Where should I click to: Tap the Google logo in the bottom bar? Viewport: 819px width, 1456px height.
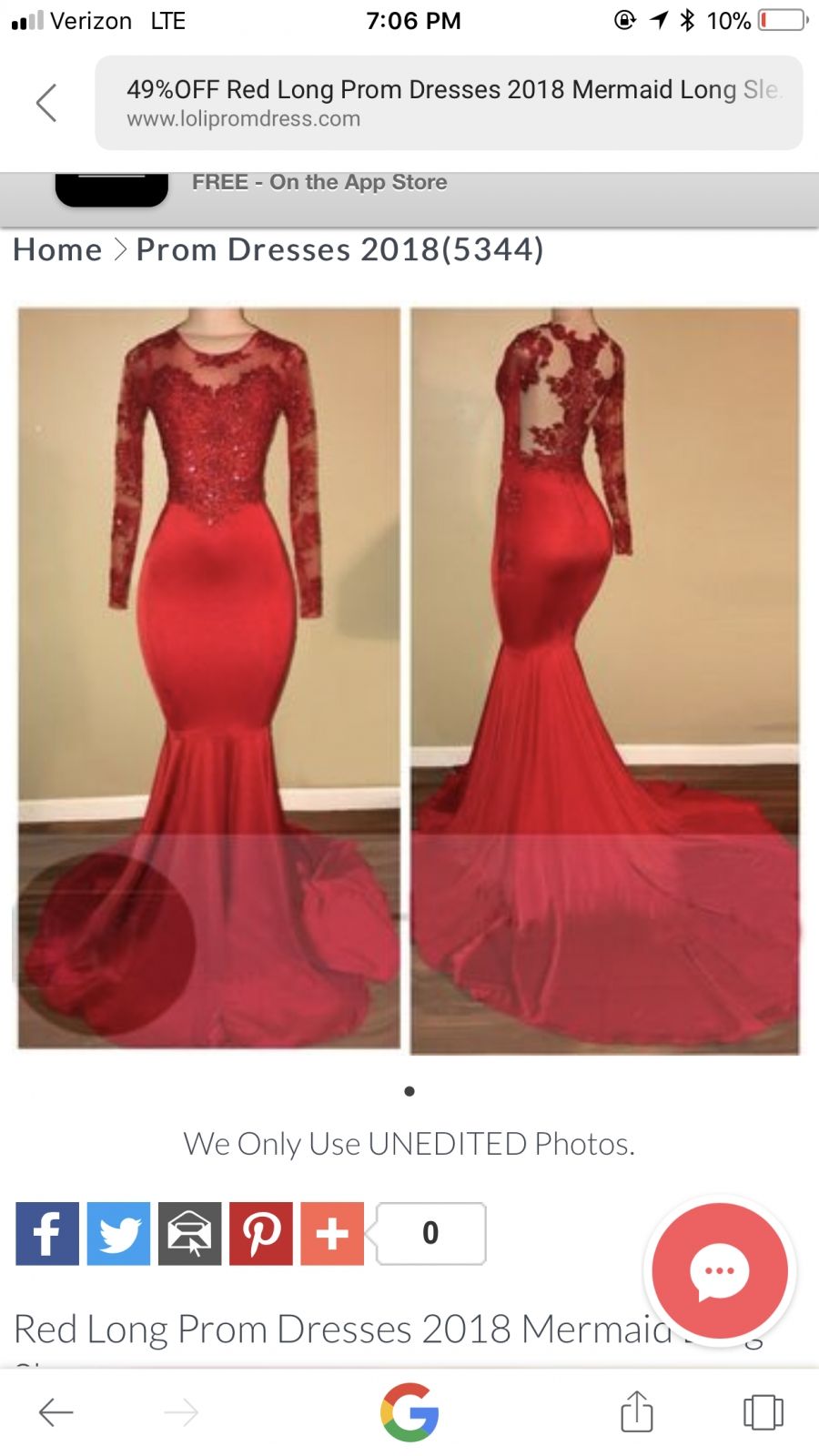click(x=409, y=1412)
